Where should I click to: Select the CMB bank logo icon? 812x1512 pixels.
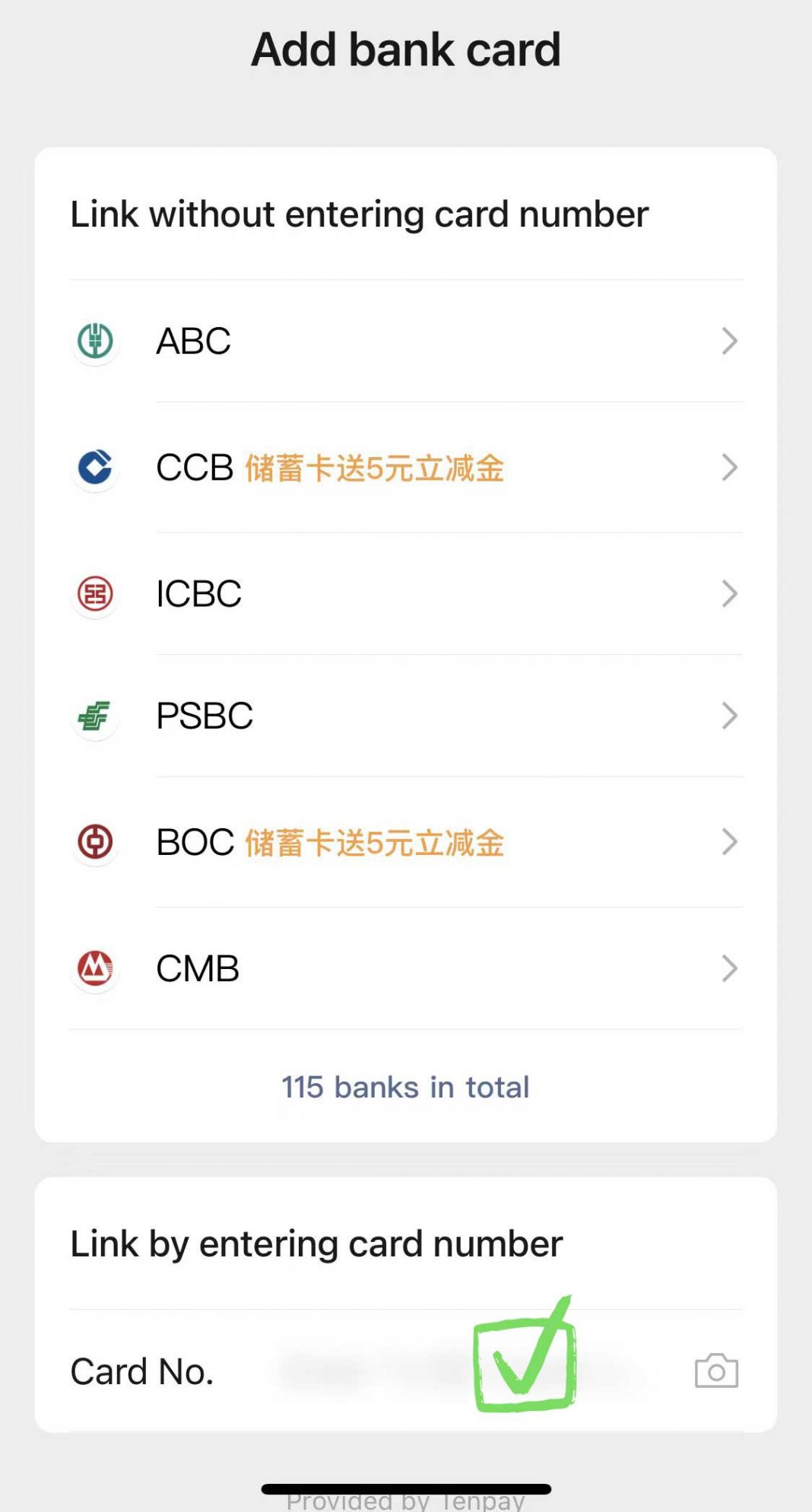tap(94, 967)
